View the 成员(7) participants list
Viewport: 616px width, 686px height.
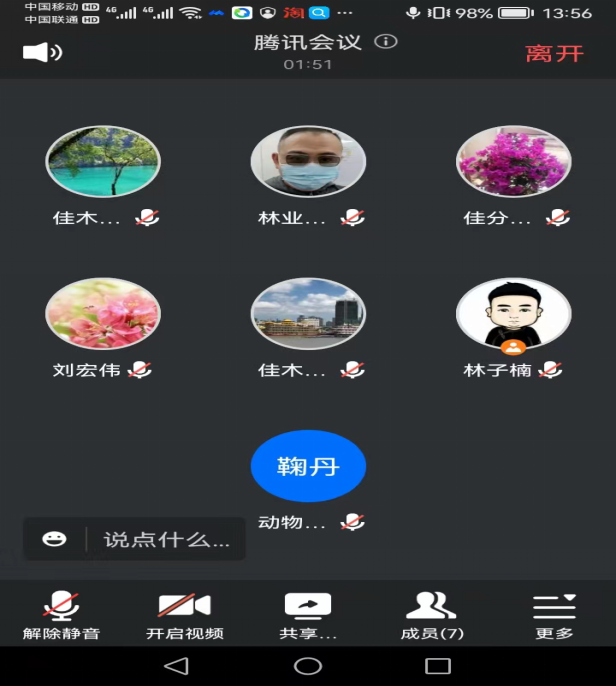[431, 614]
